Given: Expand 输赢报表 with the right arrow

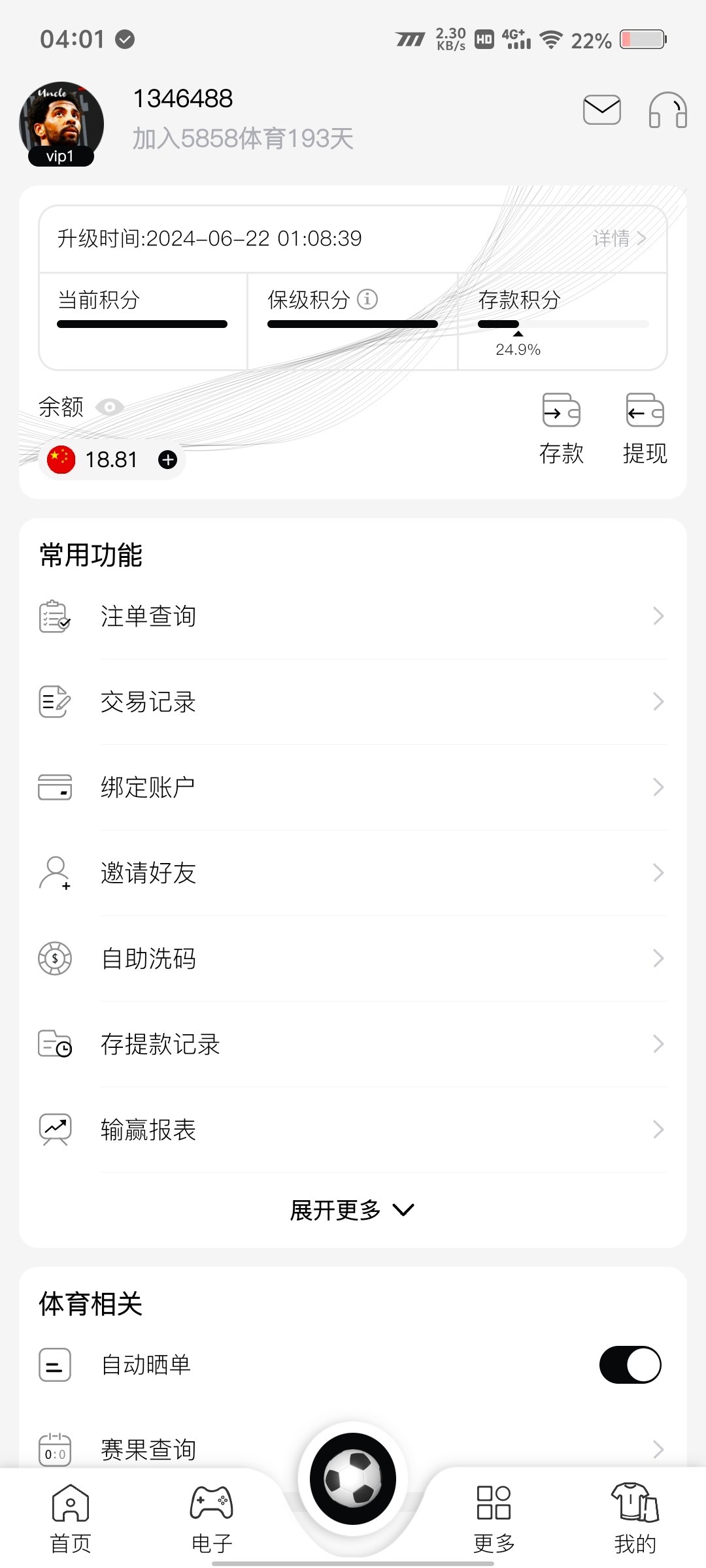Looking at the screenshot, I should (658, 1130).
